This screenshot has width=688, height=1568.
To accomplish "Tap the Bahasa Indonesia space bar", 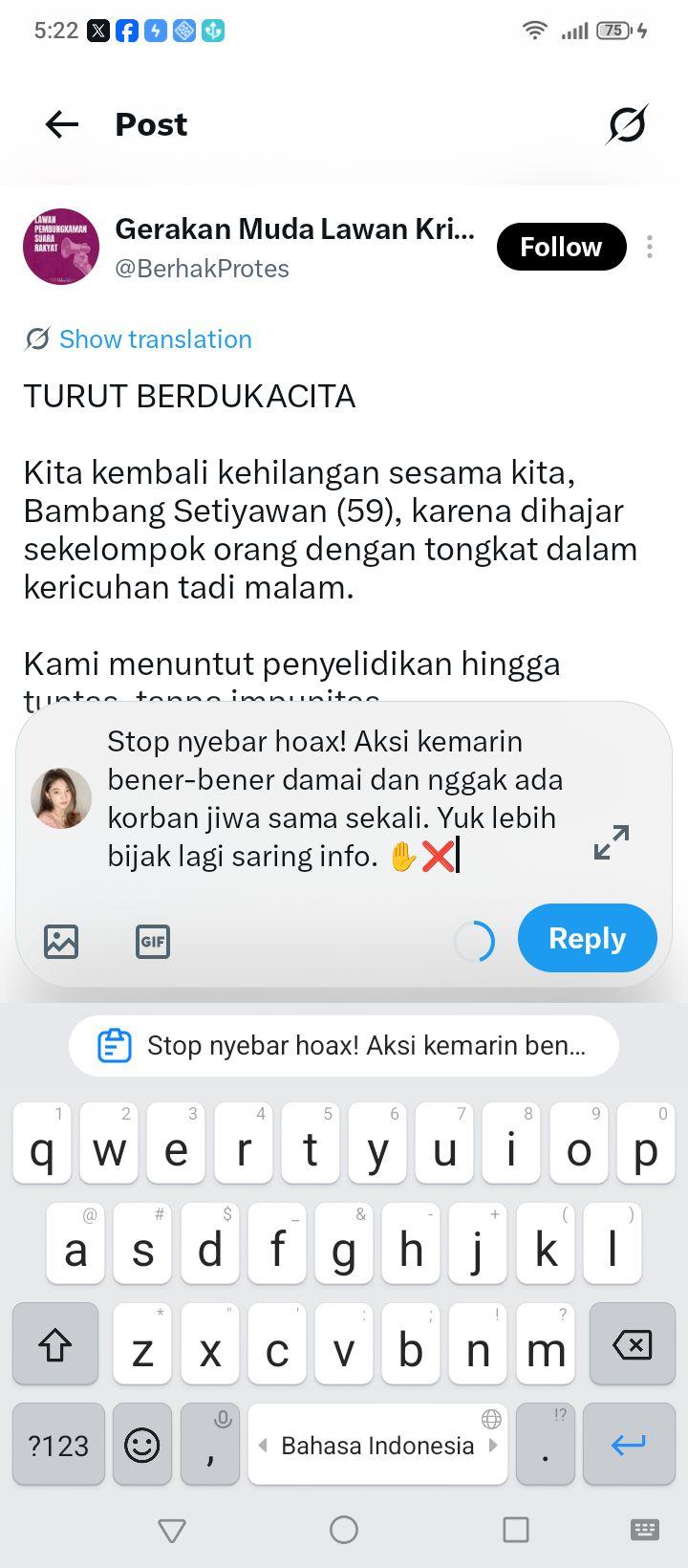I will point(377,1444).
